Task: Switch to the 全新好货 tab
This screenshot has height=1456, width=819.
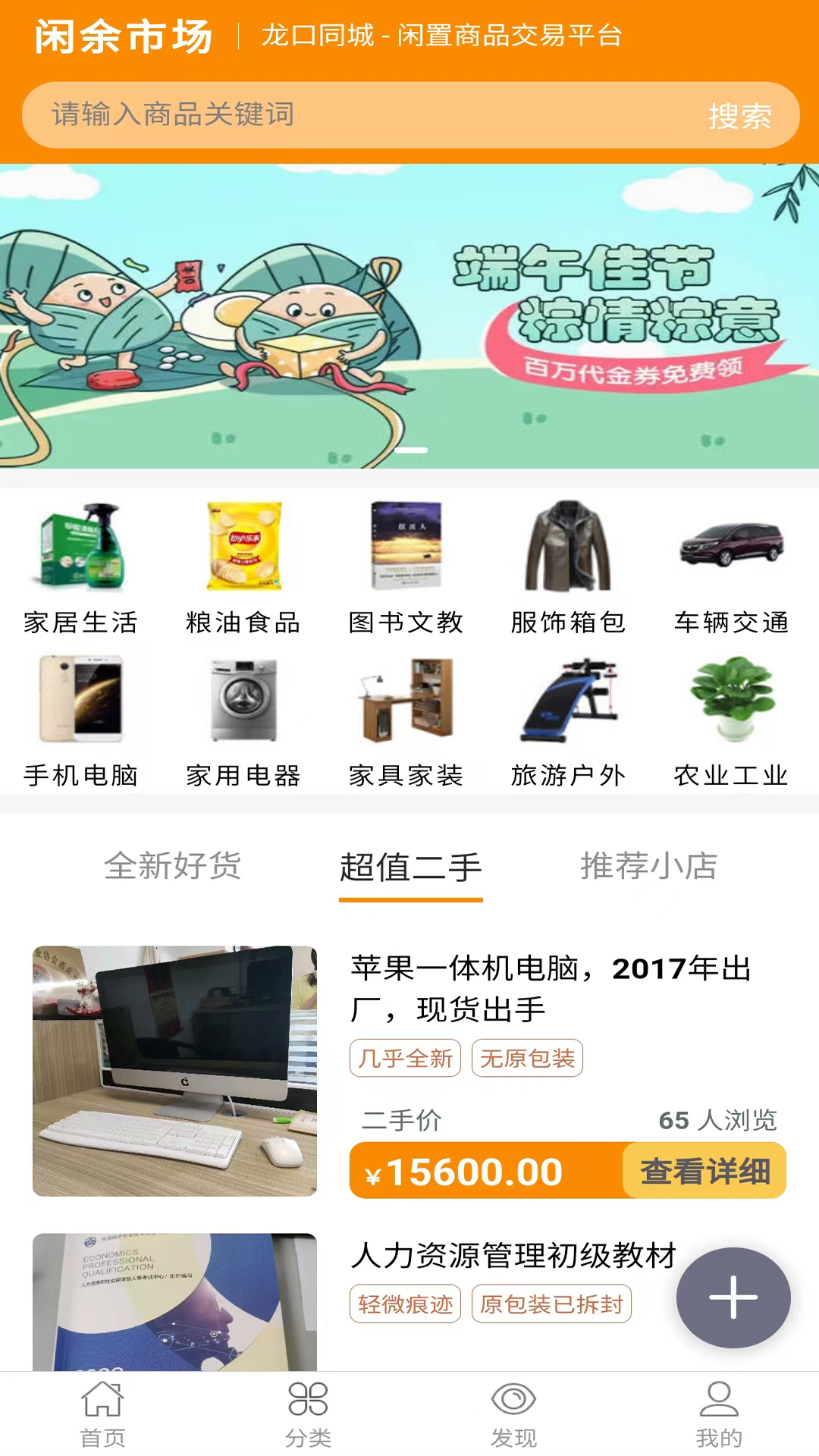Action: click(x=173, y=868)
